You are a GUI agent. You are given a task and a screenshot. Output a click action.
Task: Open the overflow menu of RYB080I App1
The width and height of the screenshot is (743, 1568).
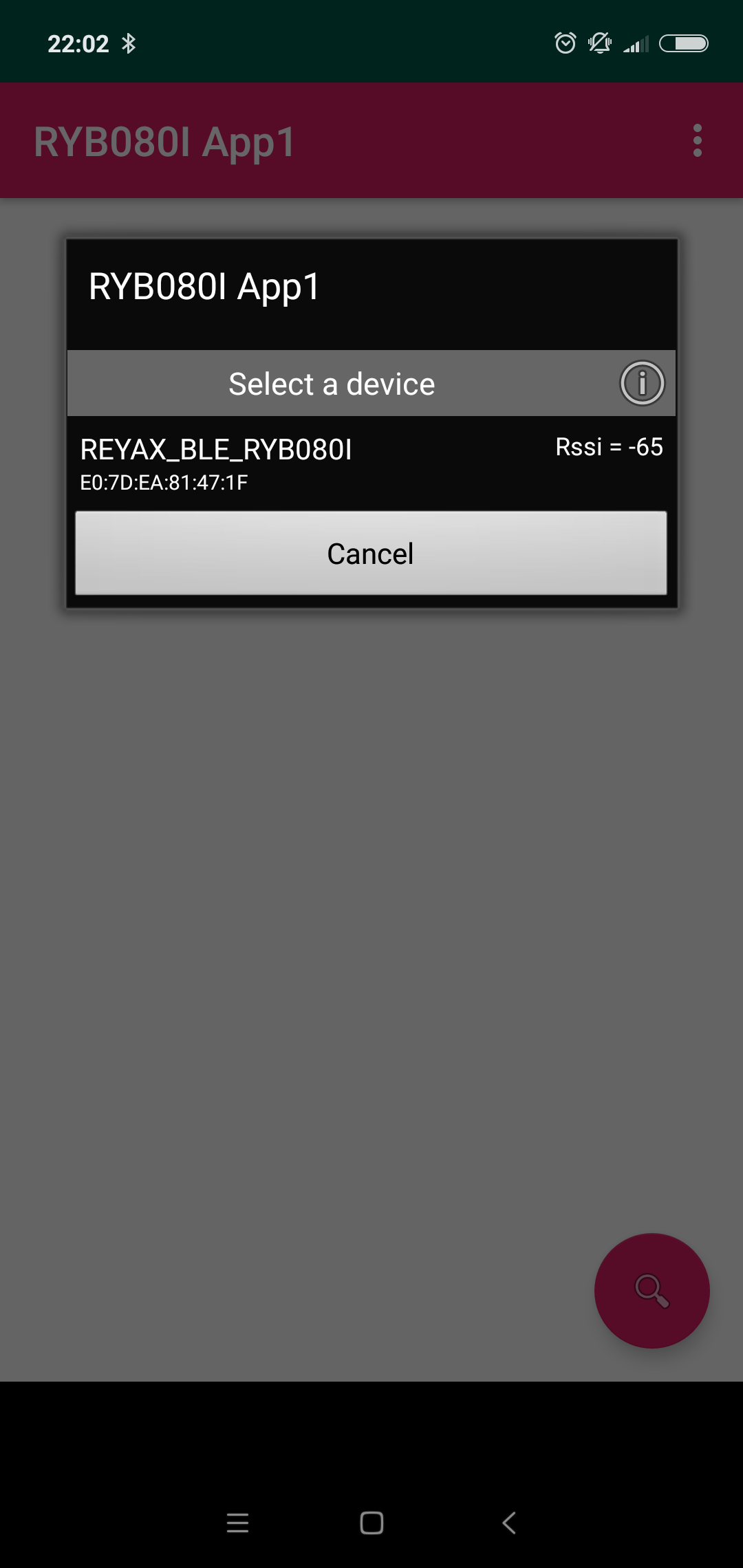pyautogui.click(x=698, y=141)
